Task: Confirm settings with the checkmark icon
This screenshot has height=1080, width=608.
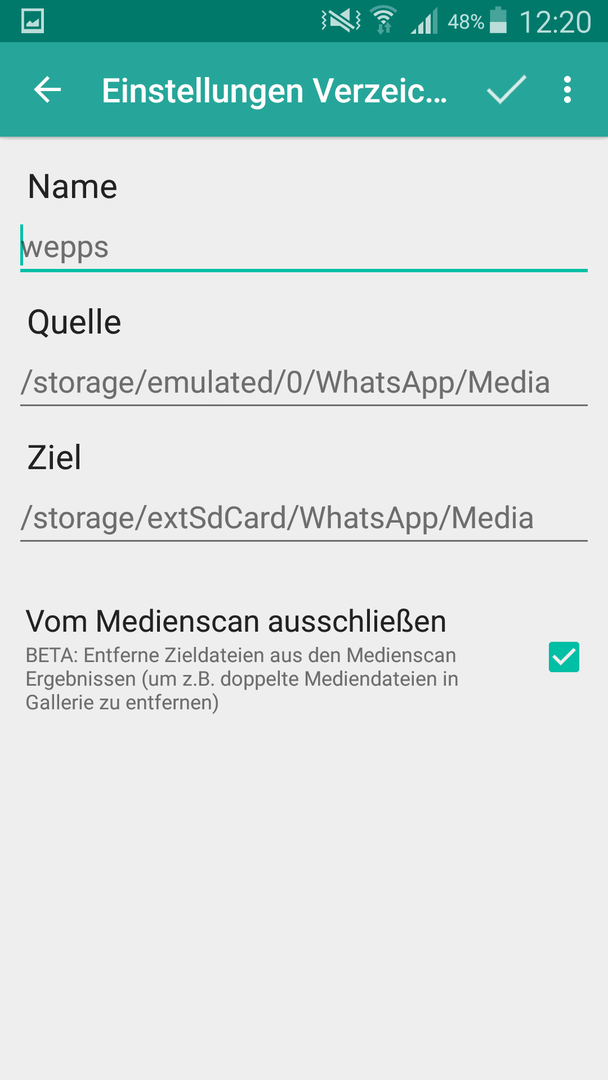Action: click(506, 90)
